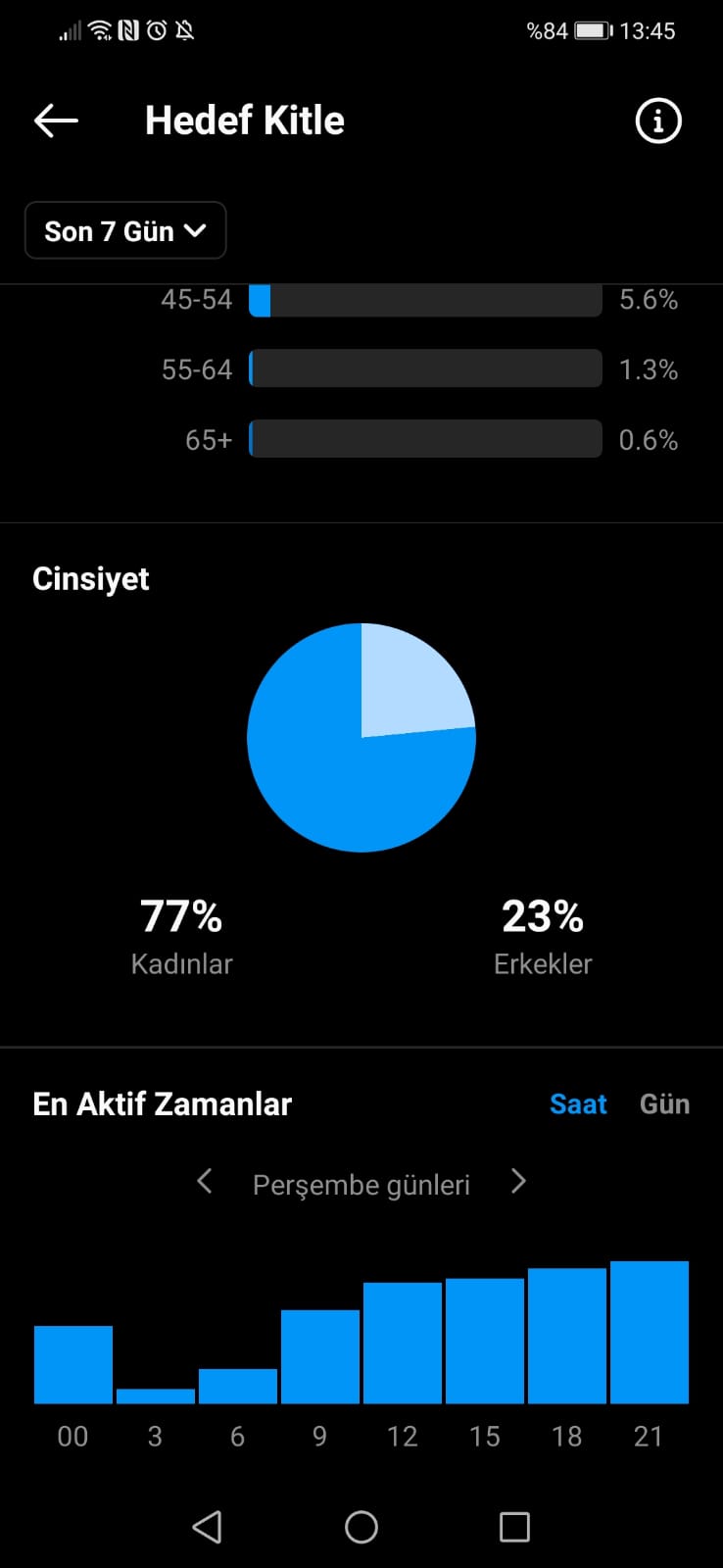The height and width of the screenshot is (1568, 723).
Task: Open the recent apps square button
Action: click(x=514, y=1527)
